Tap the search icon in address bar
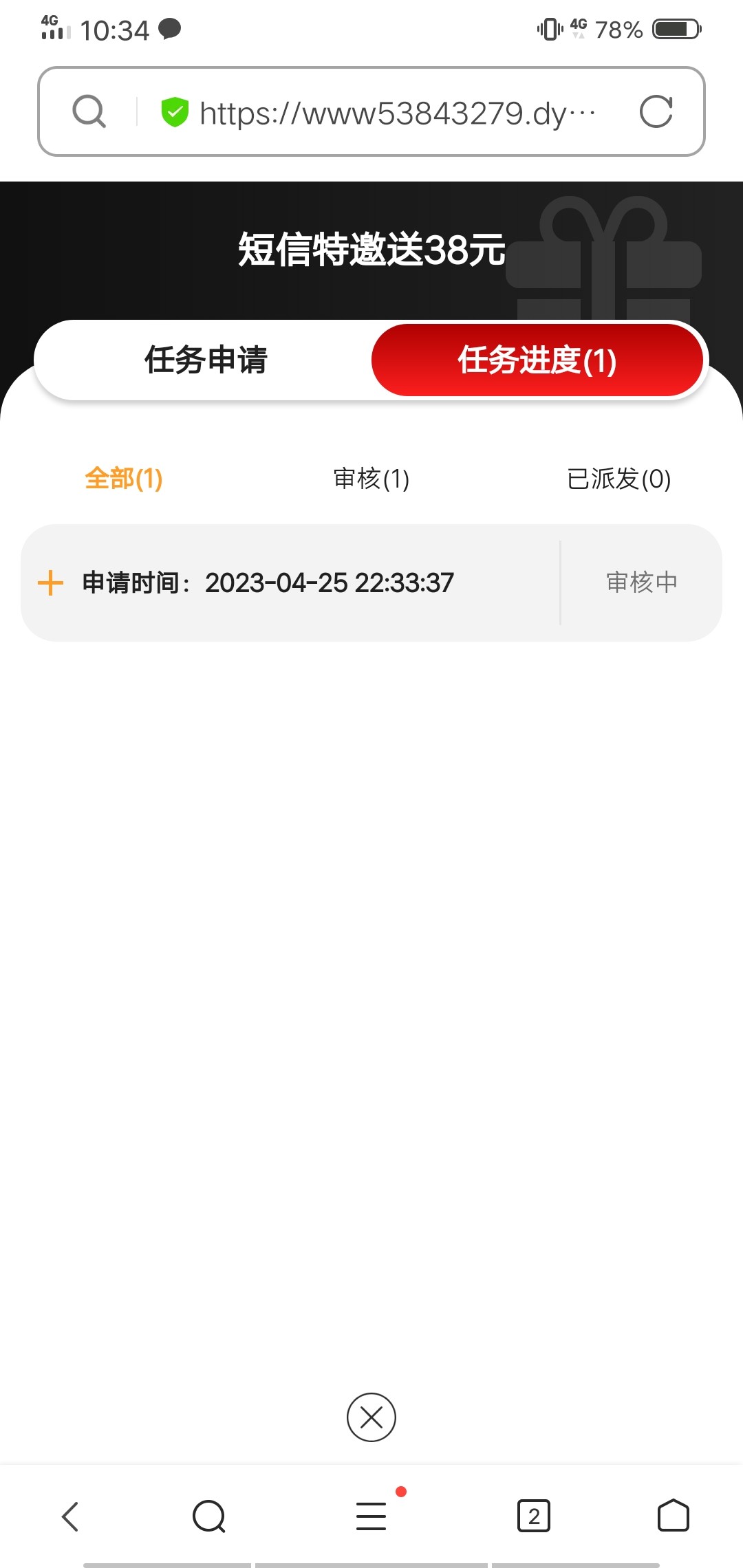The width and height of the screenshot is (743, 1568). [x=89, y=111]
